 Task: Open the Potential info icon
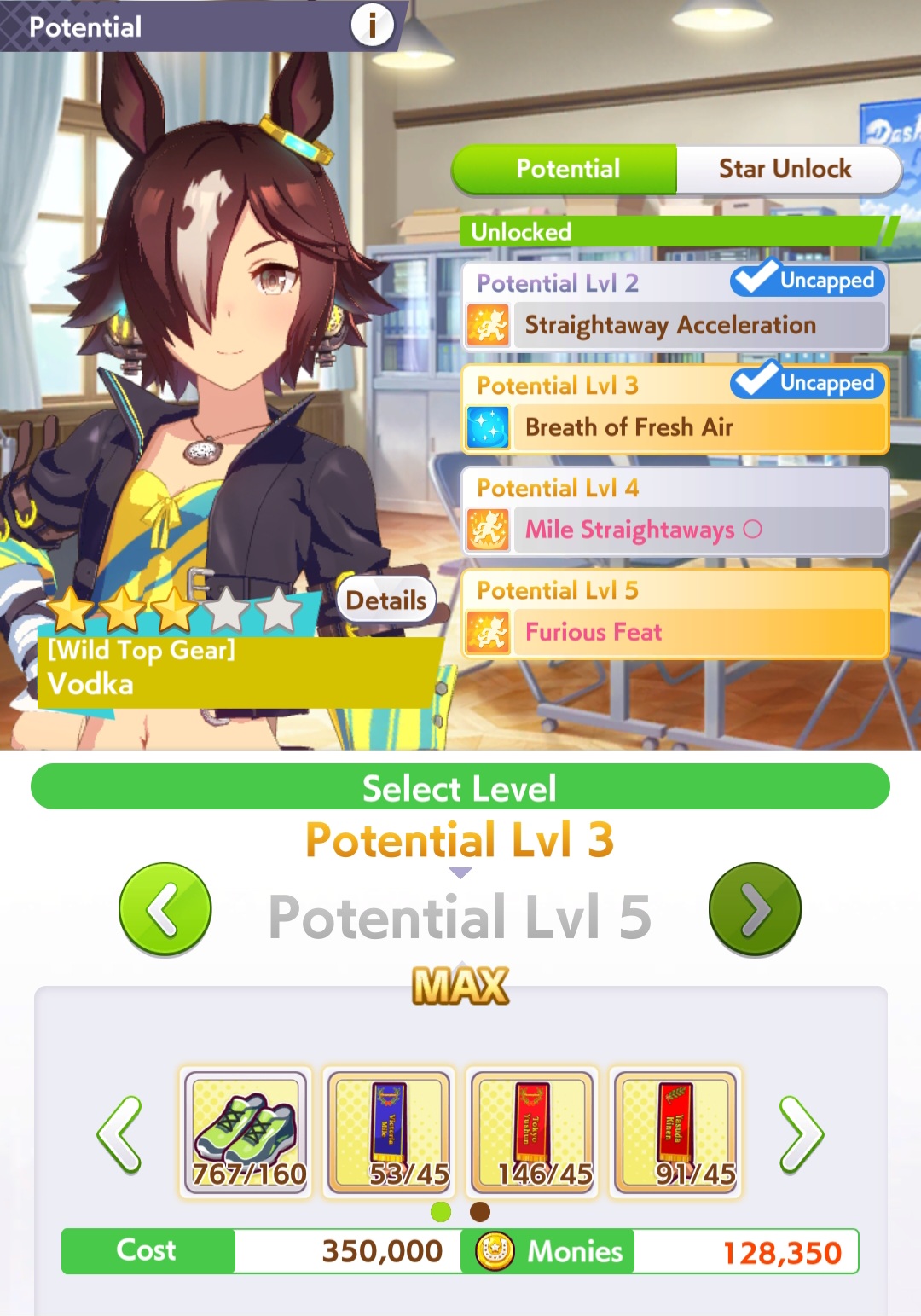(372, 26)
